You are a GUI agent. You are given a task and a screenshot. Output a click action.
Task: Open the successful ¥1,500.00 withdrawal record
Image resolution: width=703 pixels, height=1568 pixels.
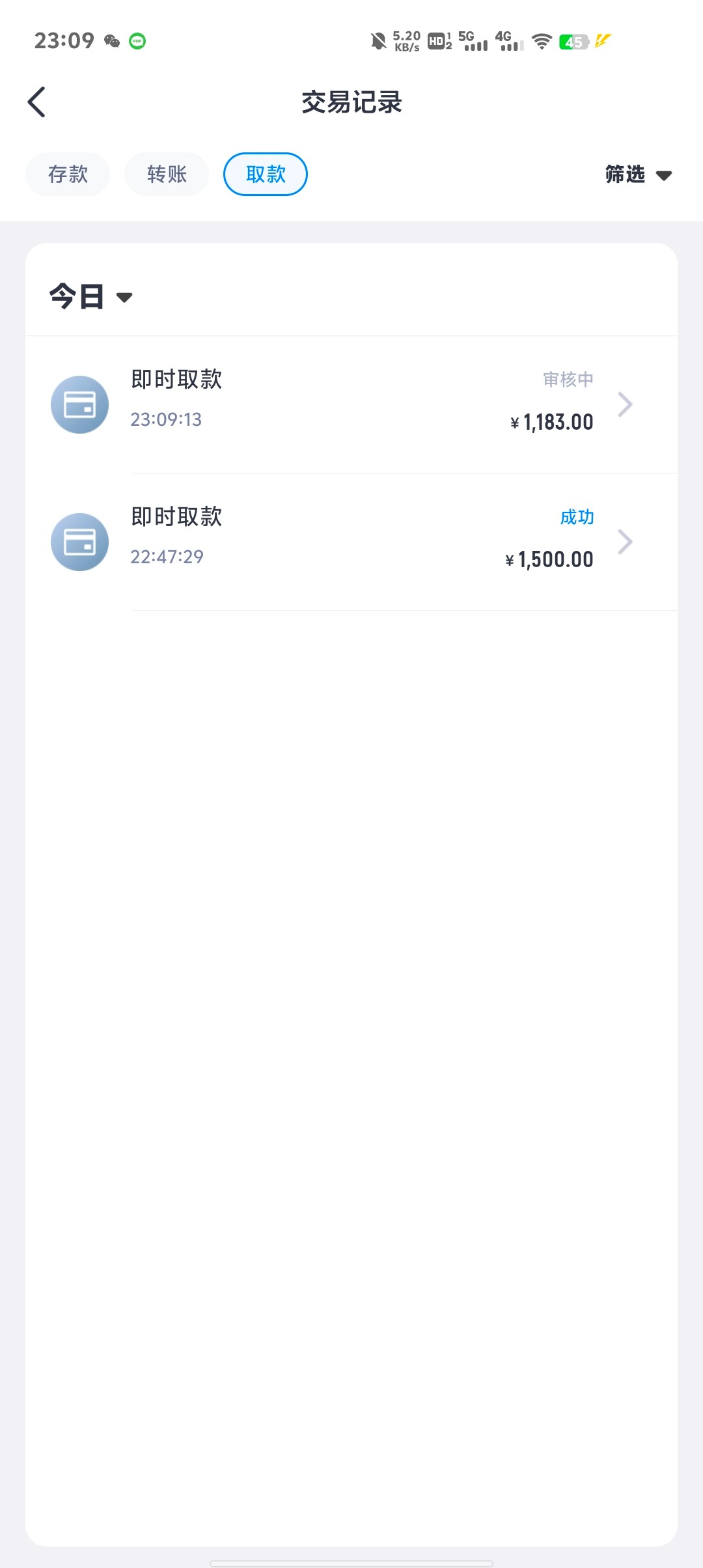click(351, 542)
